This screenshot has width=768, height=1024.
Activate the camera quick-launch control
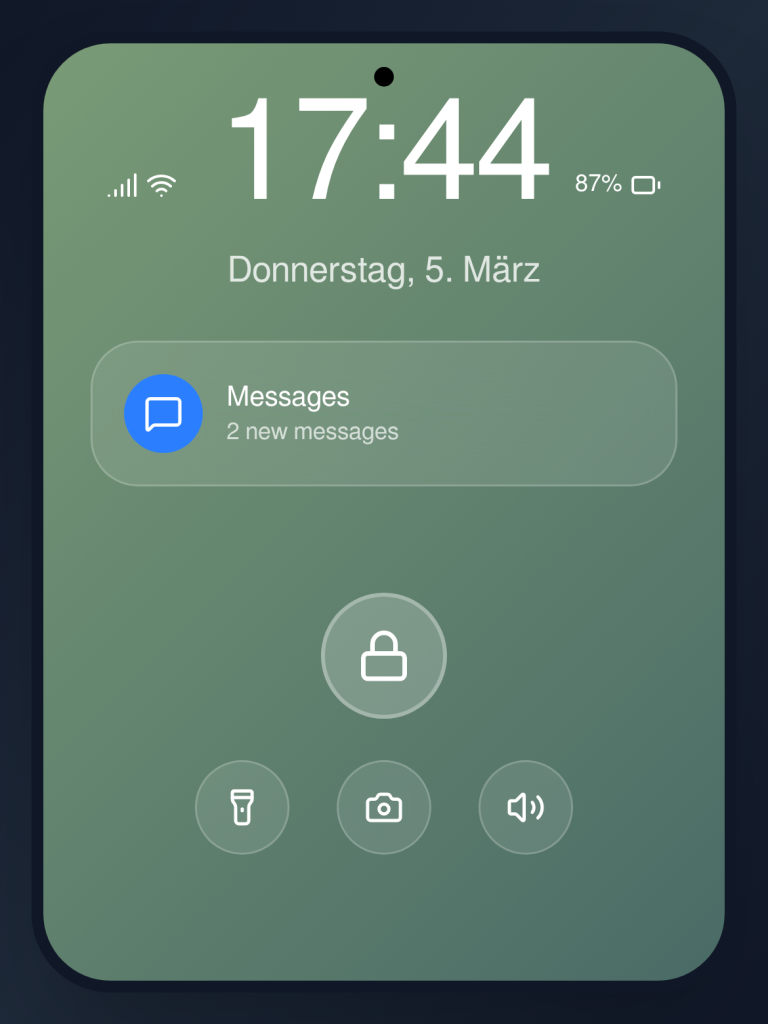coord(384,807)
